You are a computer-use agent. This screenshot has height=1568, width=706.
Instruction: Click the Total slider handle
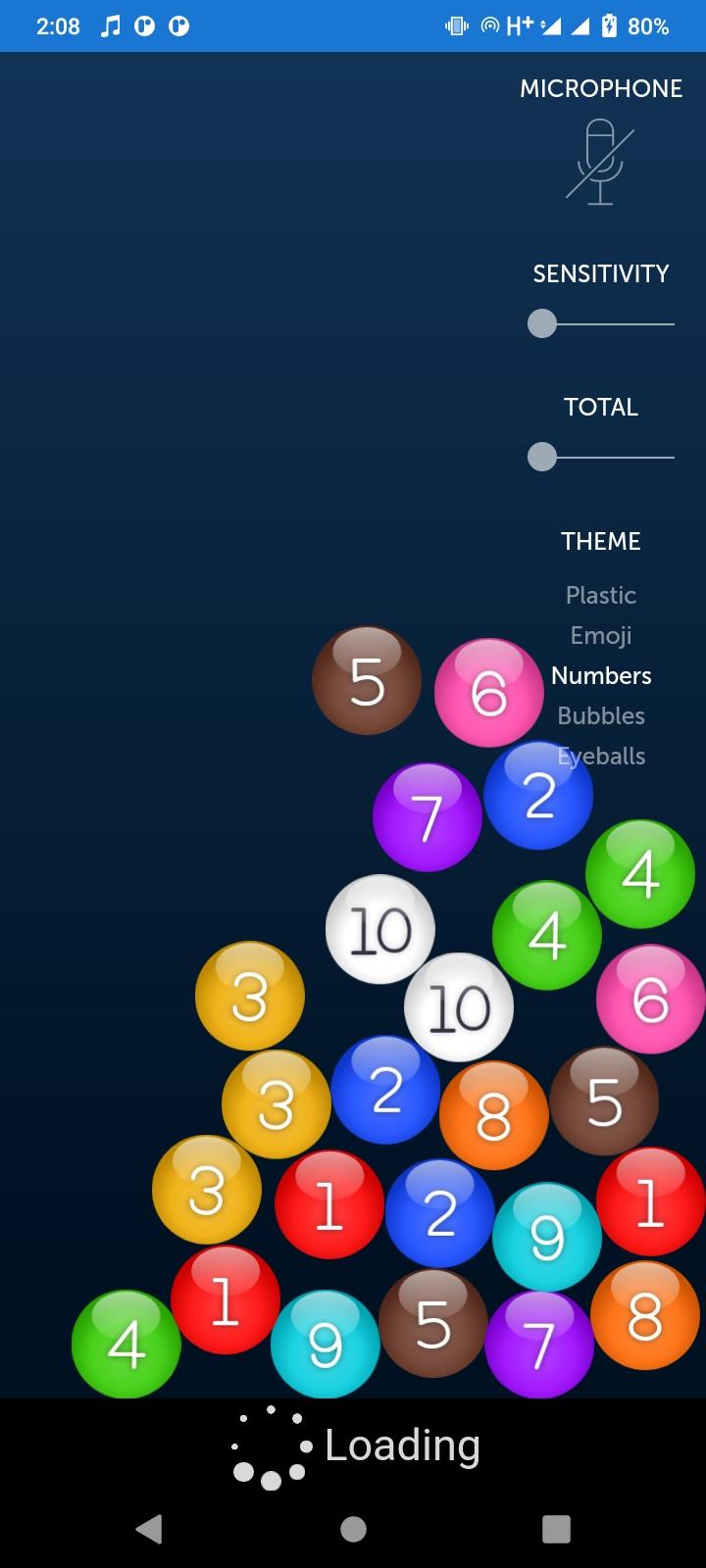click(540, 457)
